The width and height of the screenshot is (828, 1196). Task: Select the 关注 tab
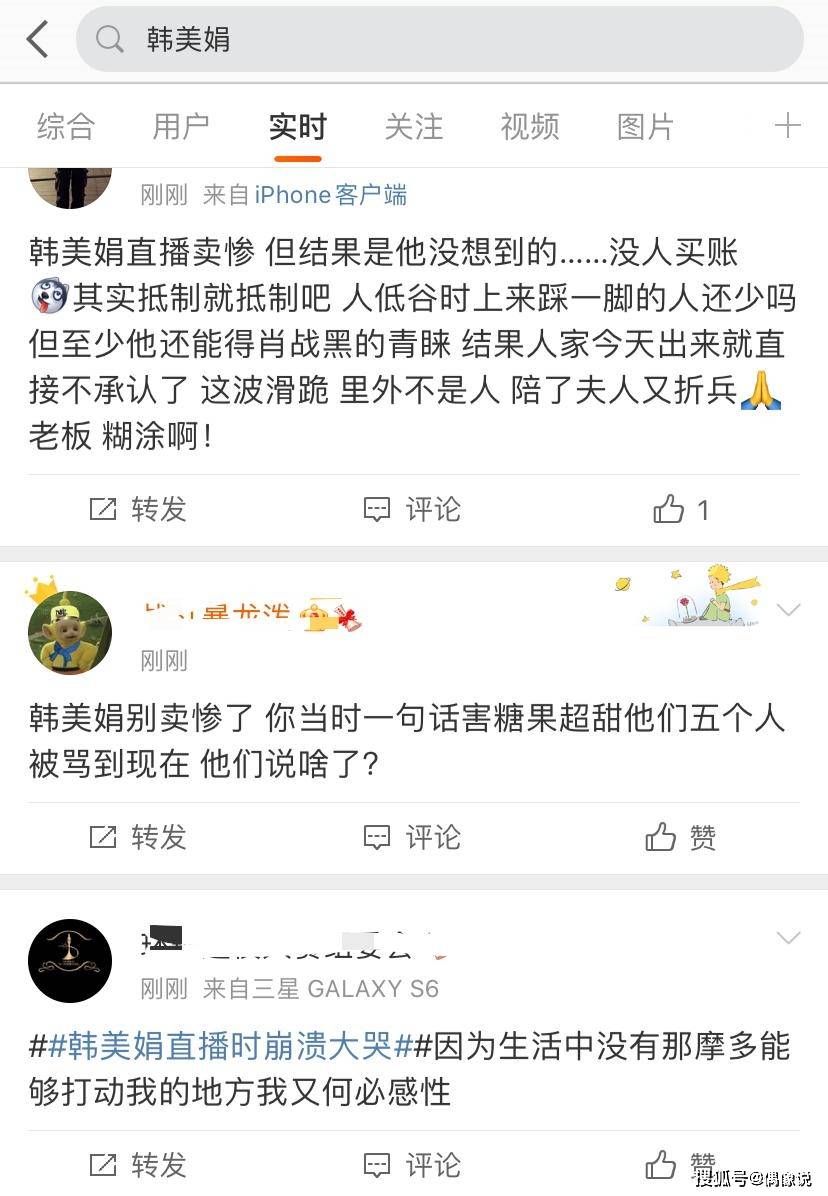414,127
